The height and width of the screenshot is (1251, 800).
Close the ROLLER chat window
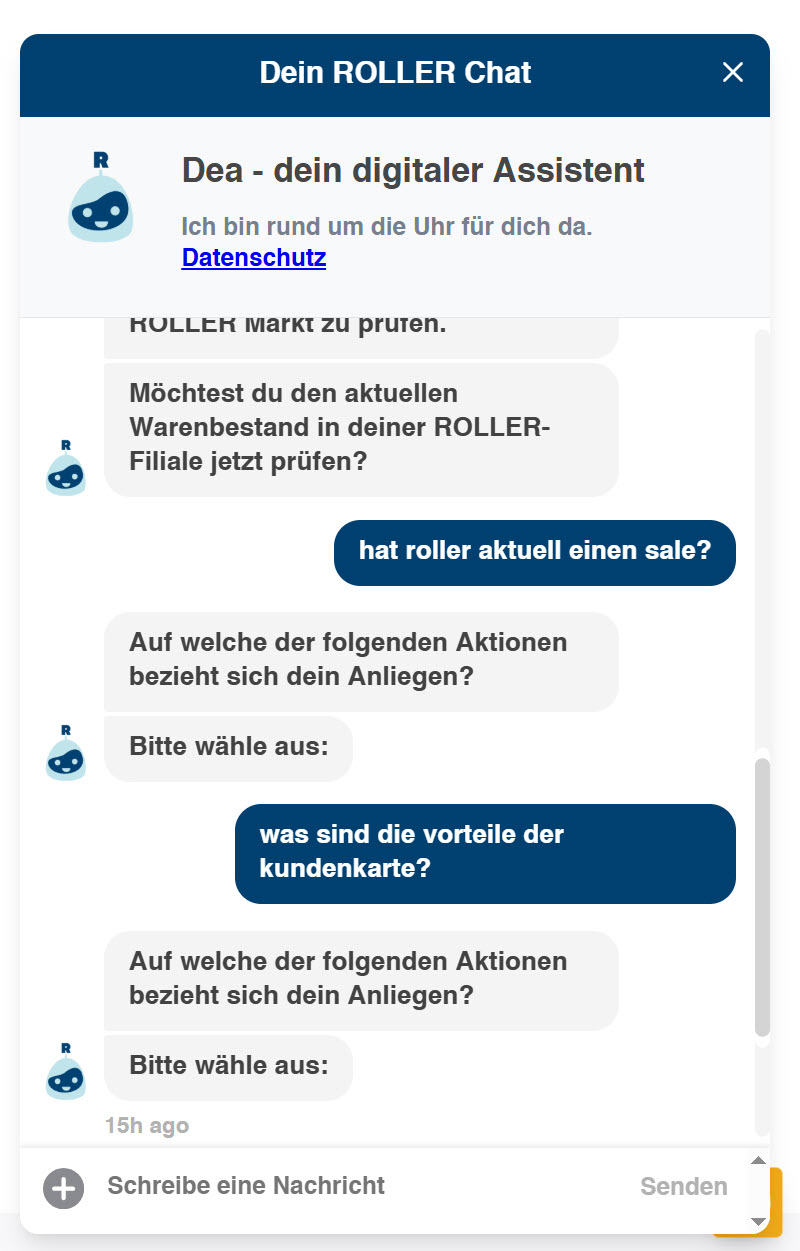coord(733,73)
